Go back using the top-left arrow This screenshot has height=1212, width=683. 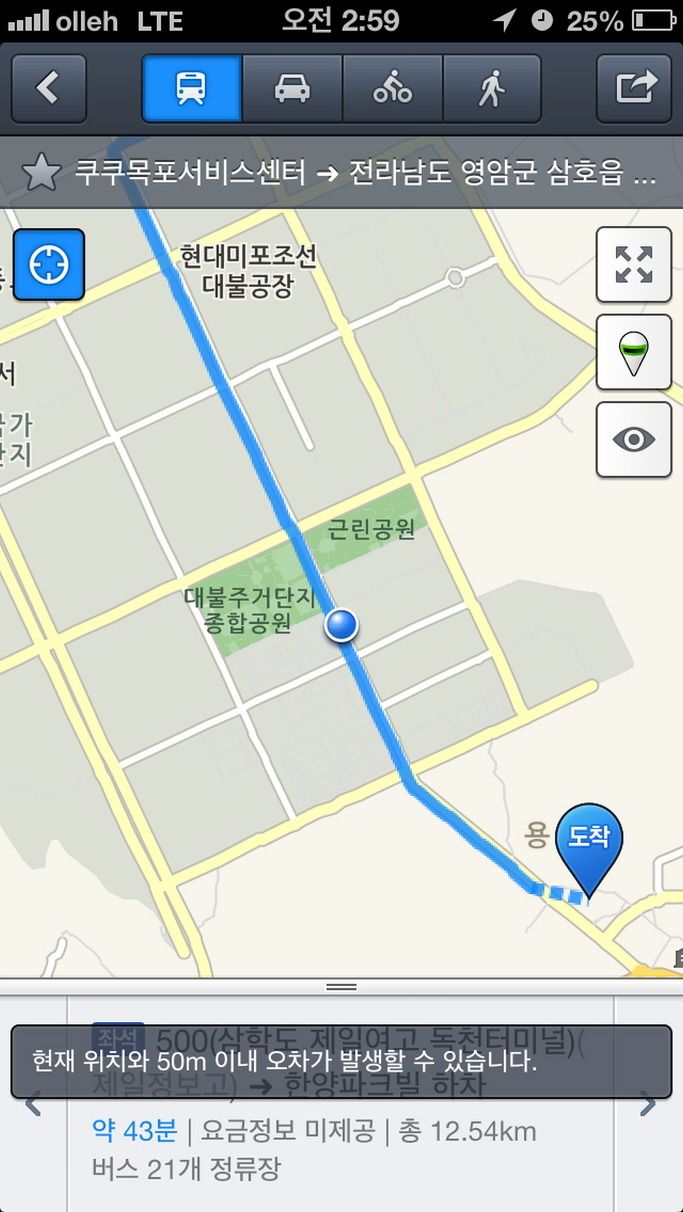click(x=48, y=89)
